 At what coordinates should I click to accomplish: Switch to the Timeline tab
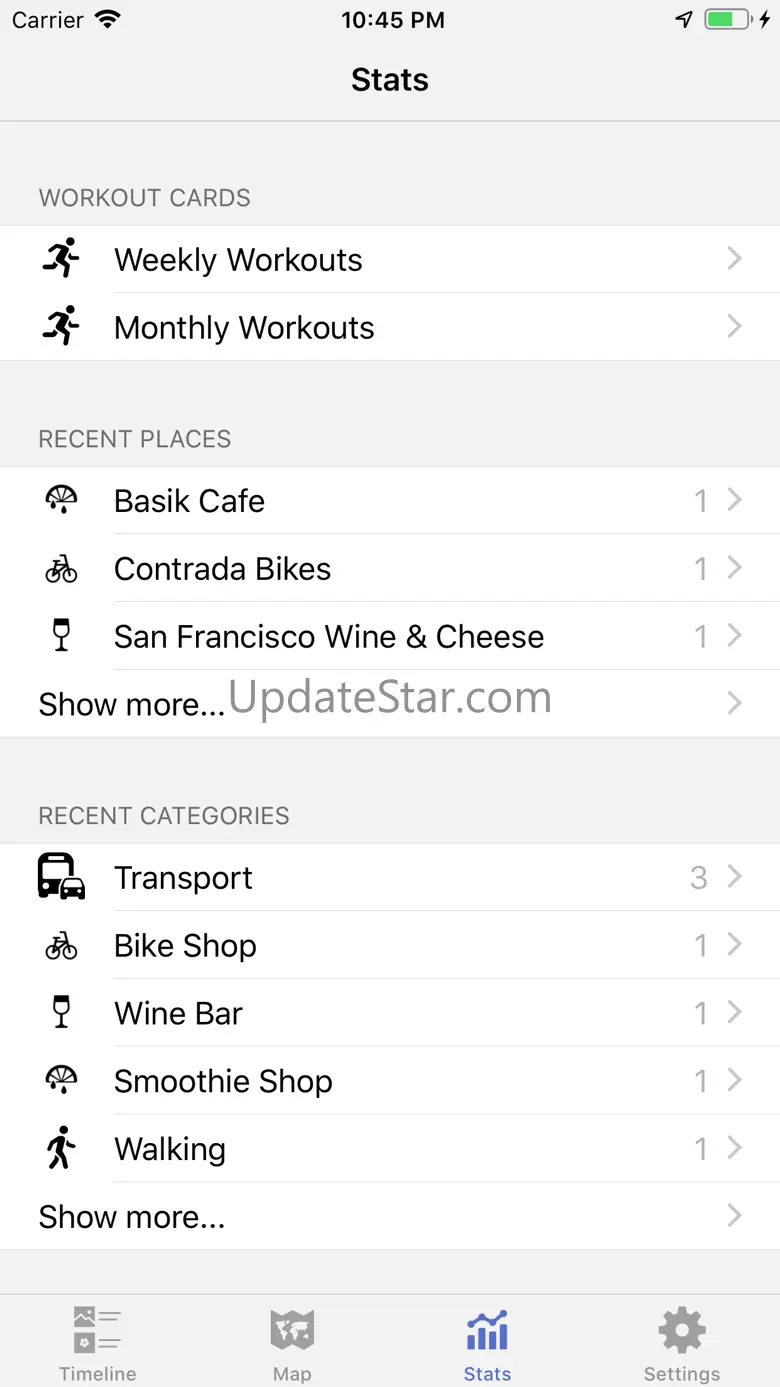(x=97, y=1343)
